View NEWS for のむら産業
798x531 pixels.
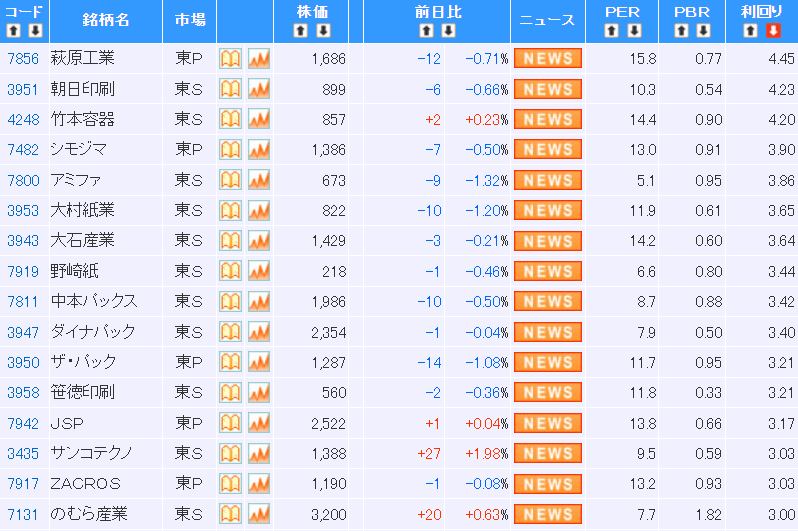coord(547,514)
